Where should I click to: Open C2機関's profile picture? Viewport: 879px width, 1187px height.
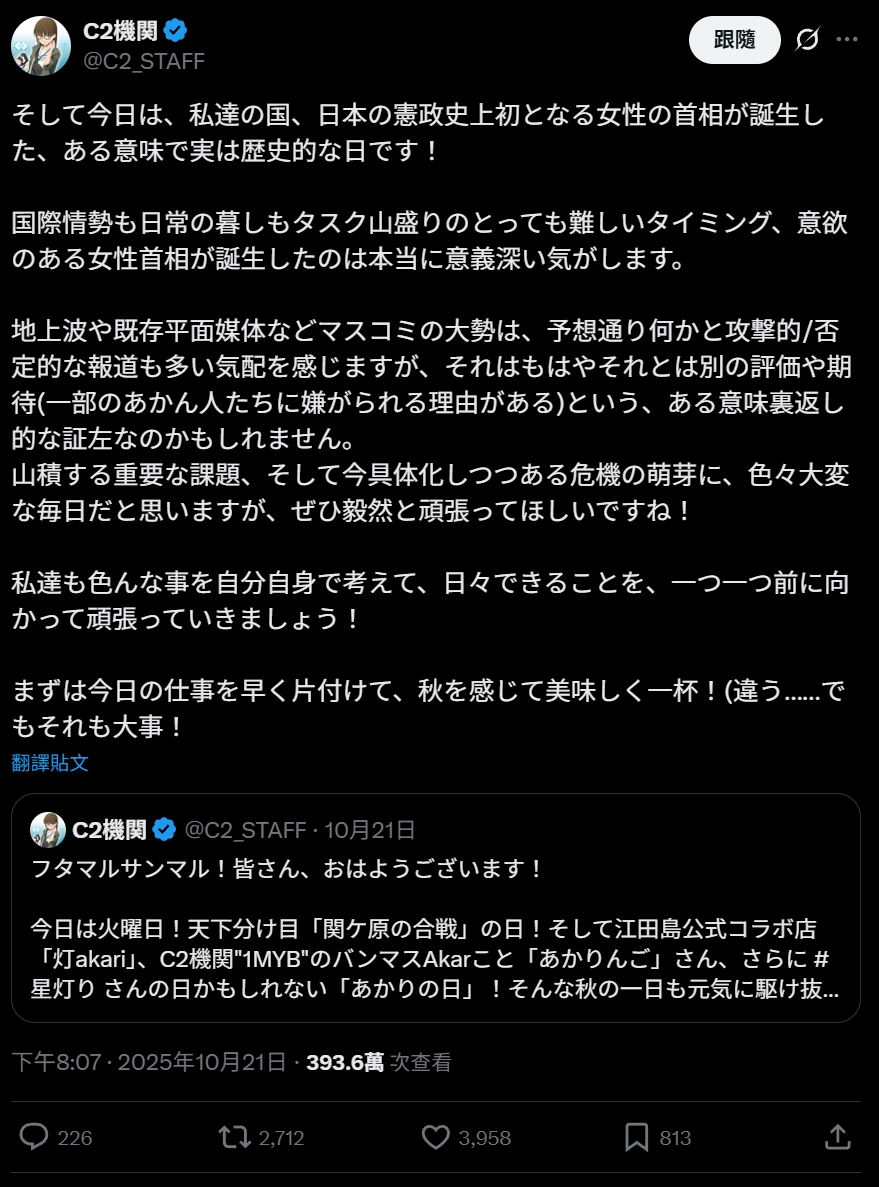click(40, 46)
